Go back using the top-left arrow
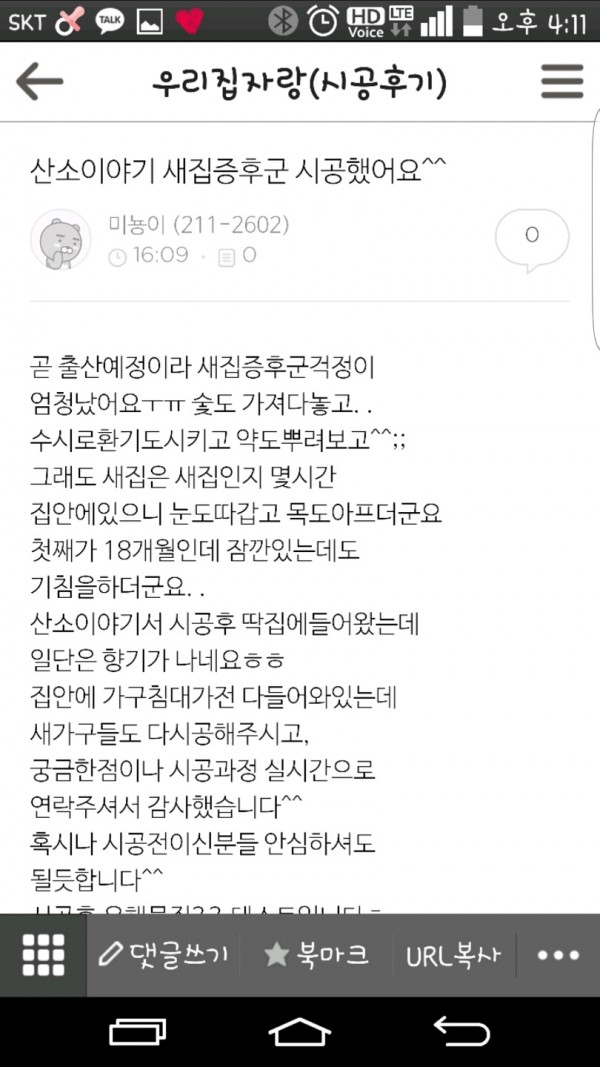The image size is (600, 1067). [x=40, y=82]
